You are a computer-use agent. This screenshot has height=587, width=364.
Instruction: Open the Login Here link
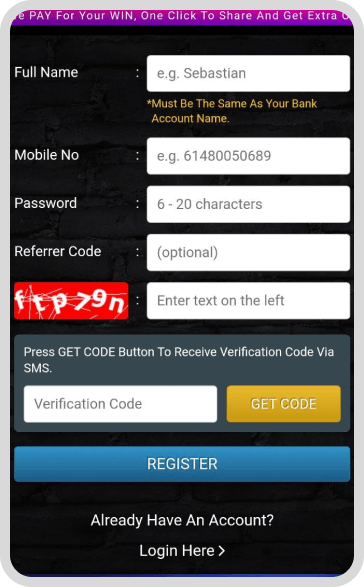[182, 551]
